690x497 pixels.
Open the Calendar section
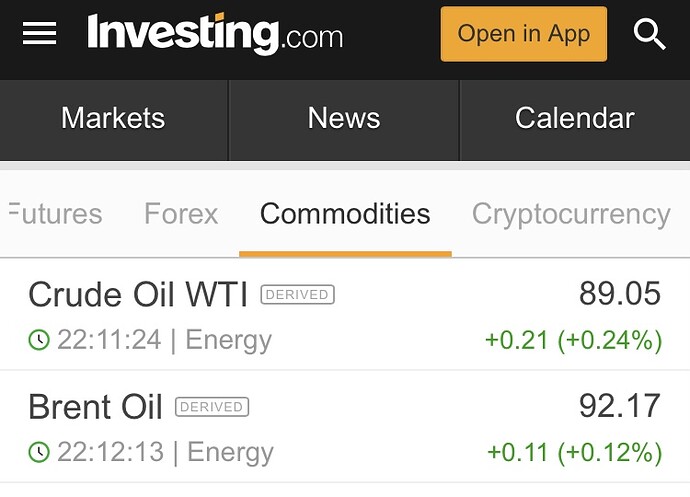pos(574,118)
